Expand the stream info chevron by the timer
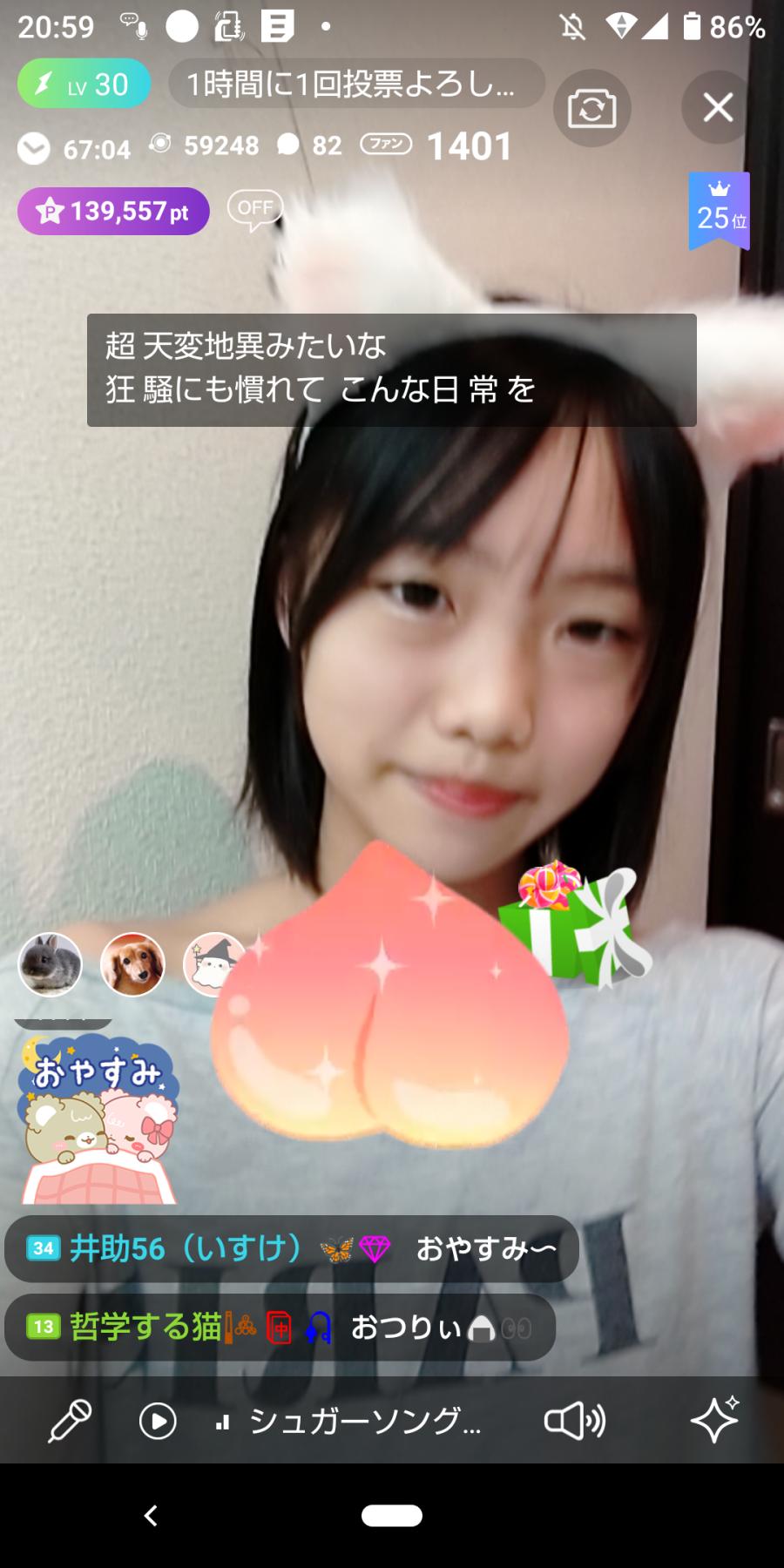The width and height of the screenshot is (784, 1568). 34,149
